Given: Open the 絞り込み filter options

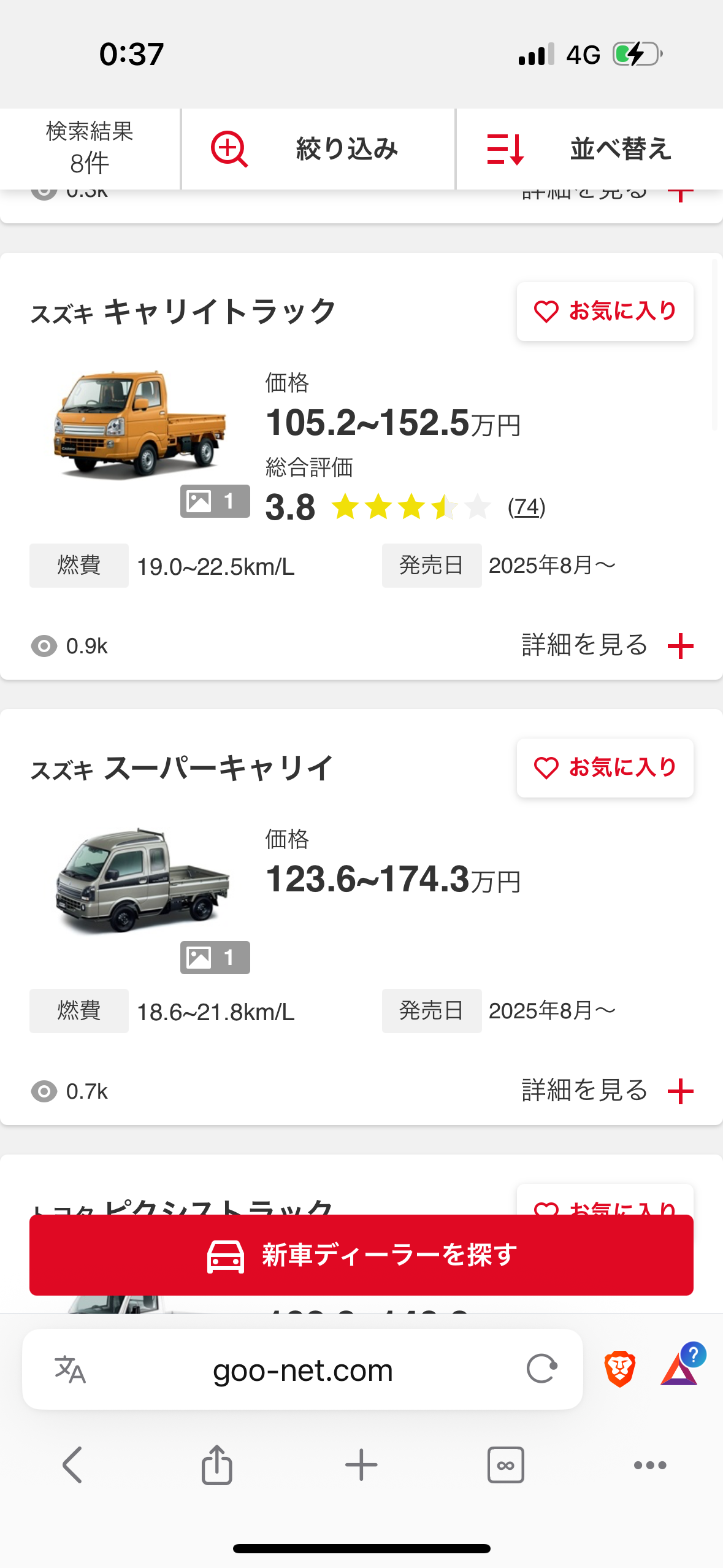Looking at the screenshot, I should (x=318, y=149).
